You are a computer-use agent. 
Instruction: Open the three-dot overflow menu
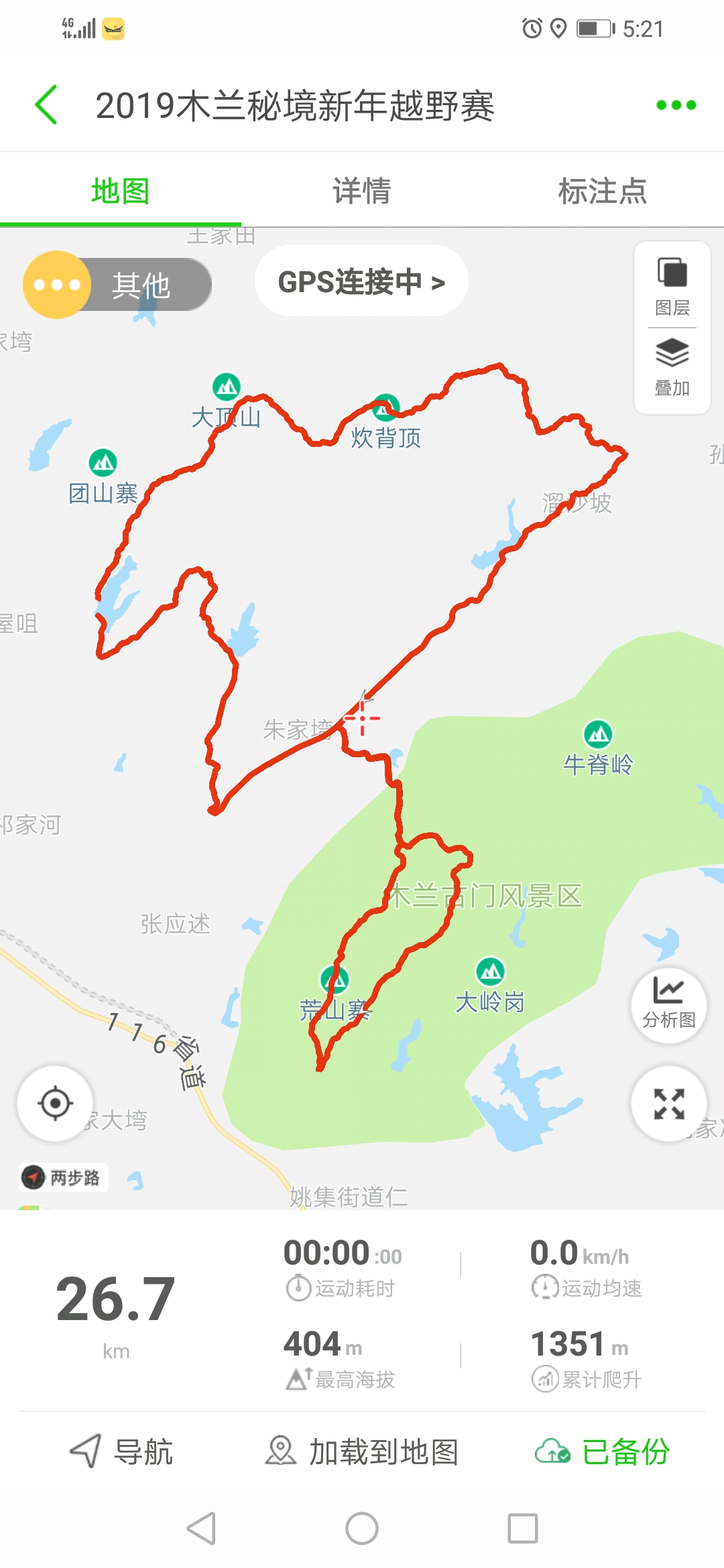[676, 105]
